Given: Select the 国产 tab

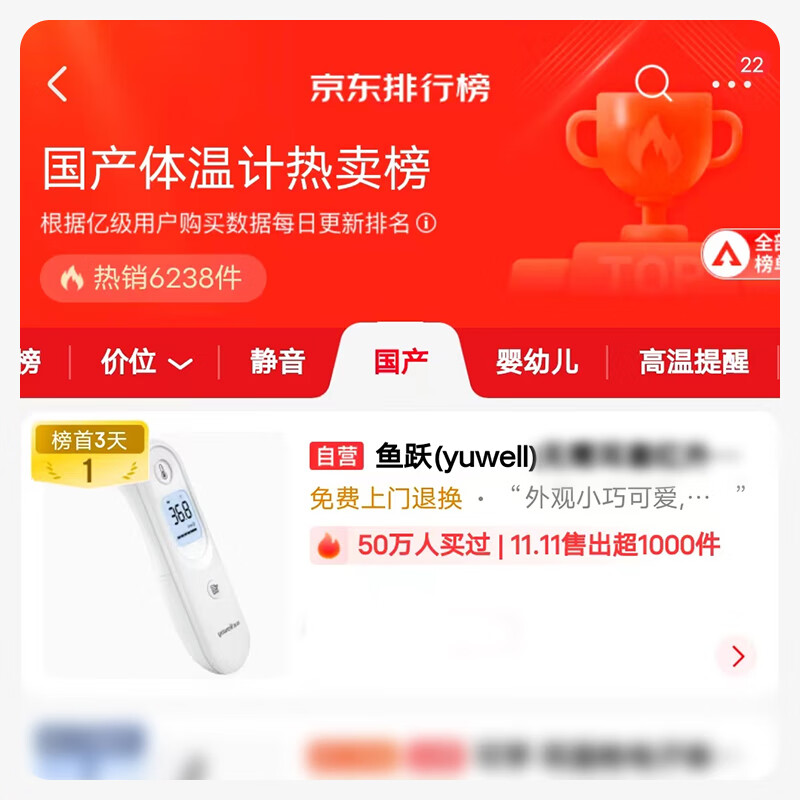Looking at the screenshot, I should coord(401,362).
